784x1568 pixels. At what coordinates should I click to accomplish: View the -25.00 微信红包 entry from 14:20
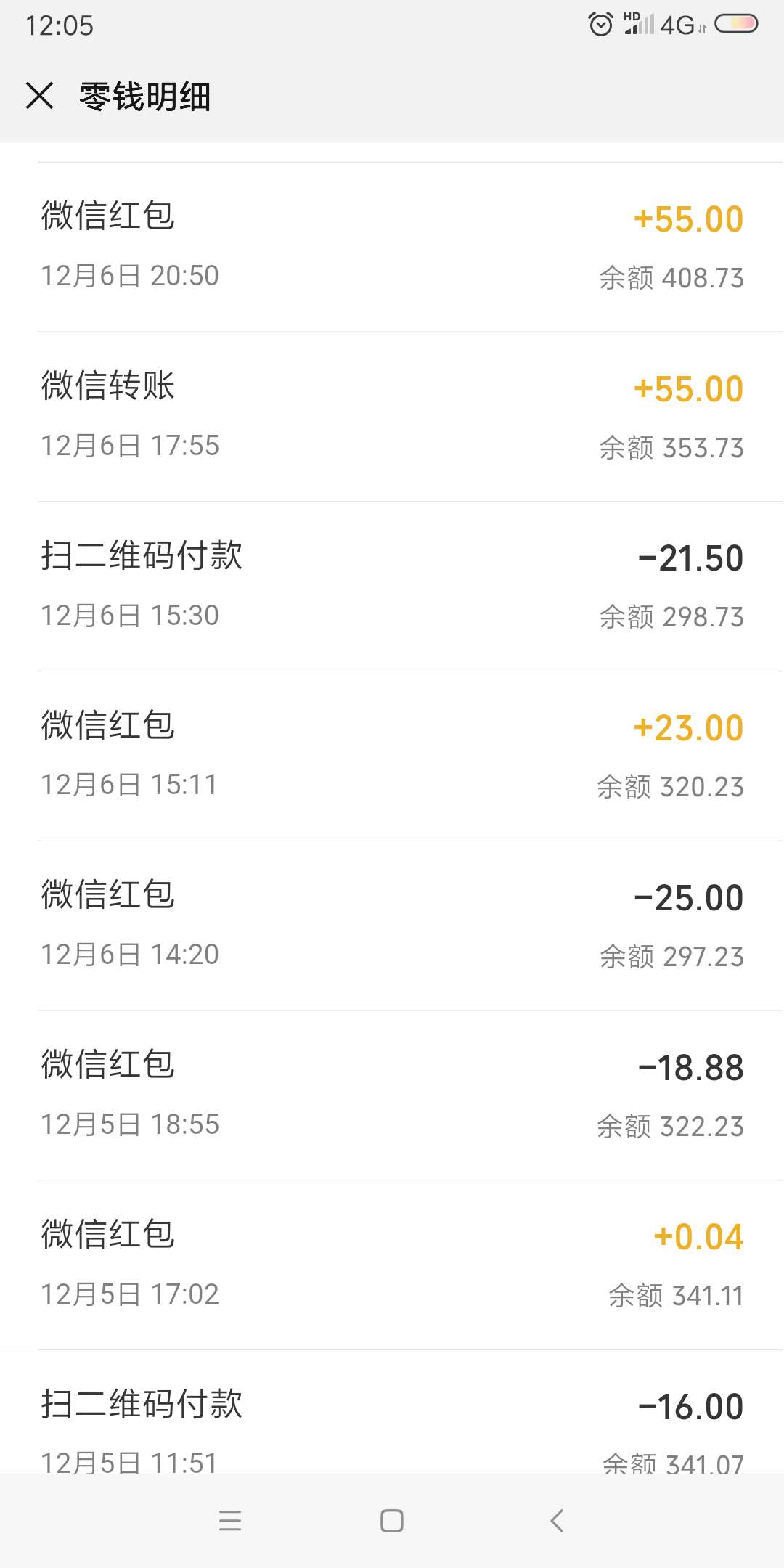[392, 926]
